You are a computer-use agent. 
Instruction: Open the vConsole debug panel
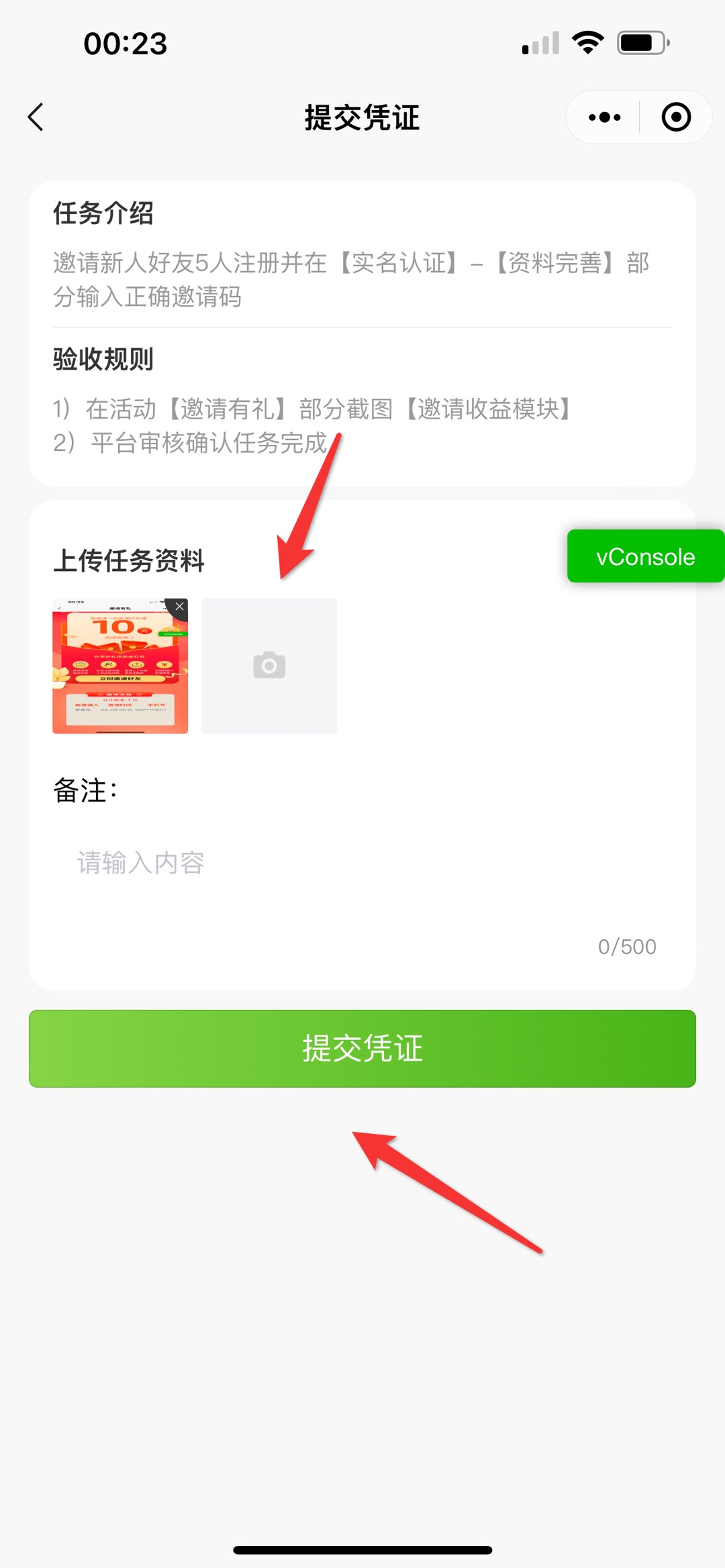pos(645,556)
